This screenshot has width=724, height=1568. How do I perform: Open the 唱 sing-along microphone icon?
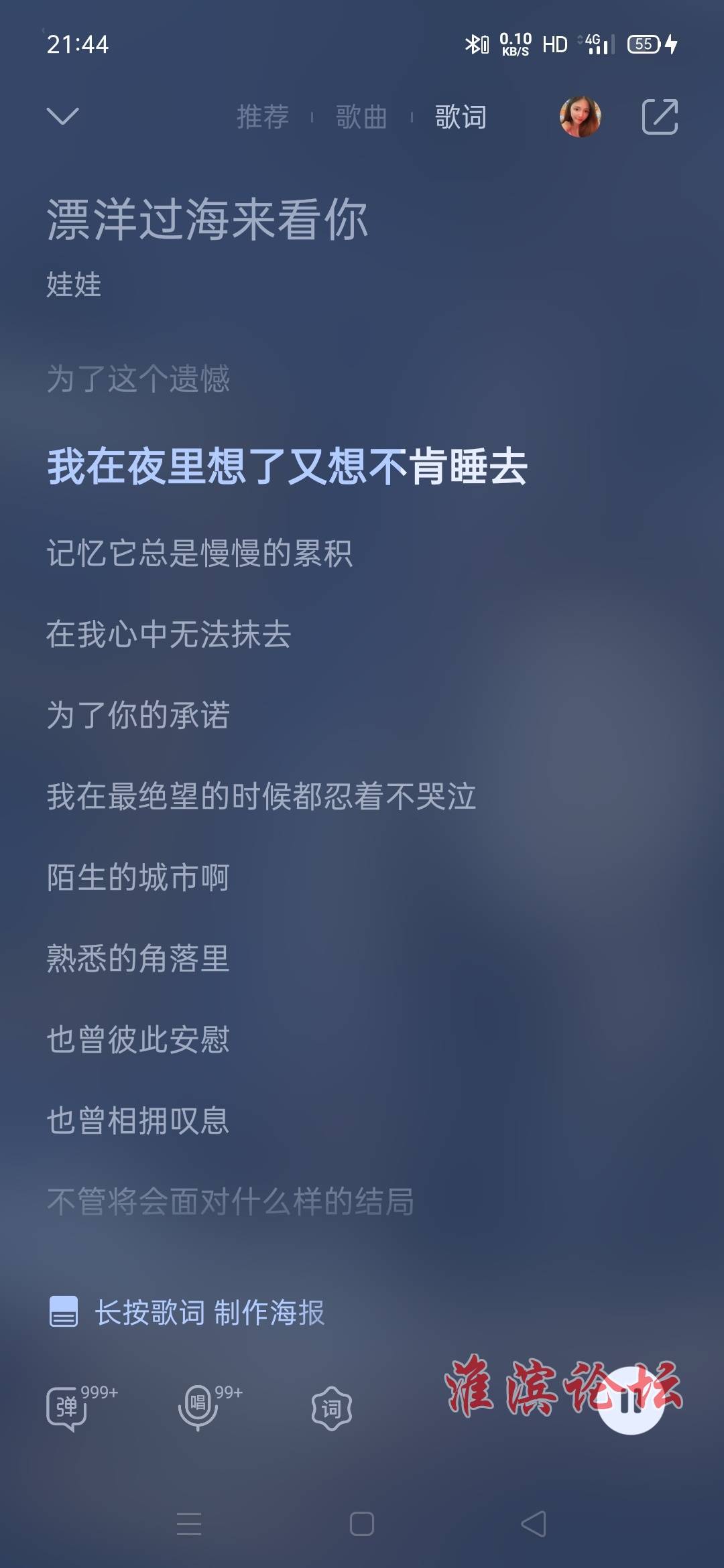pyautogui.click(x=198, y=1407)
